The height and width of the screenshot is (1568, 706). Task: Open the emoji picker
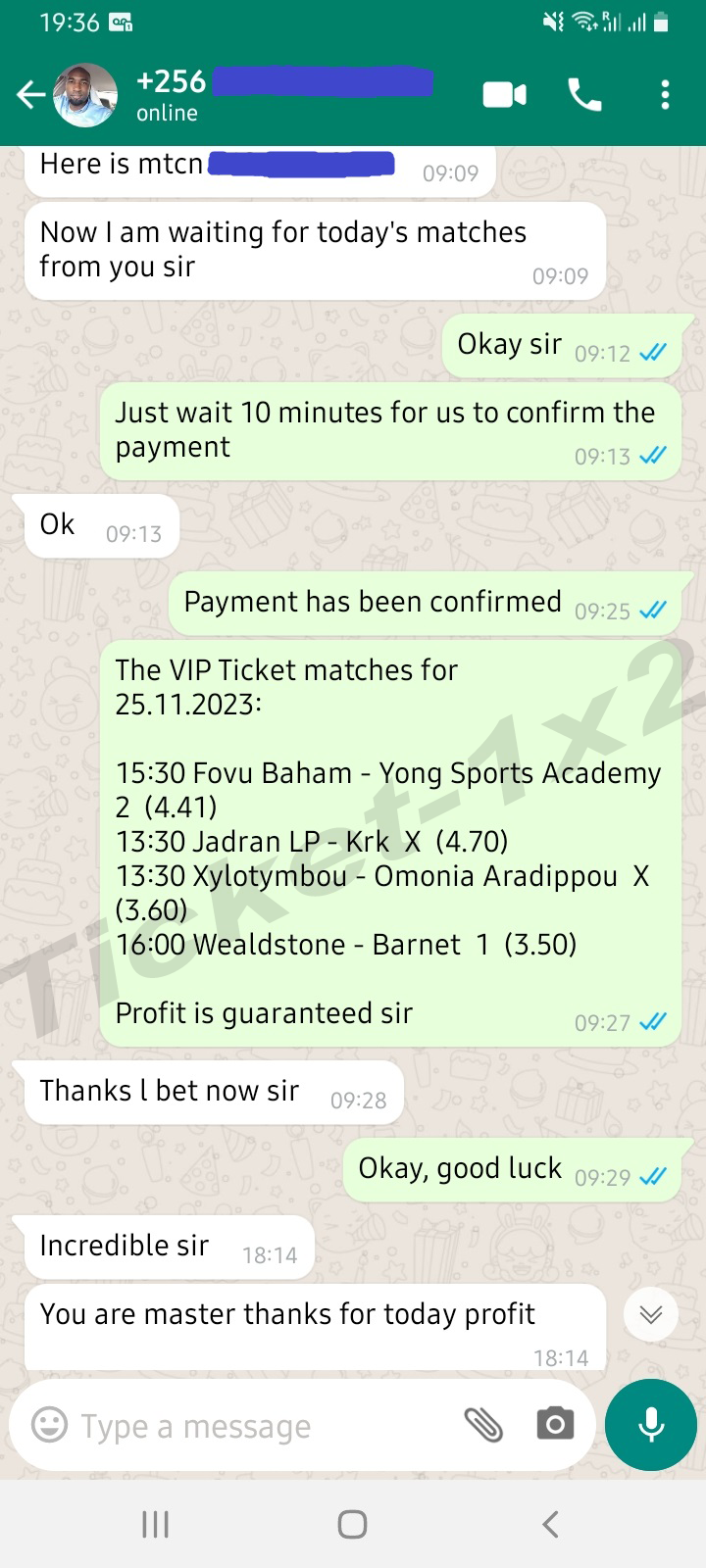pyautogui.click(x=50, y=1424)
